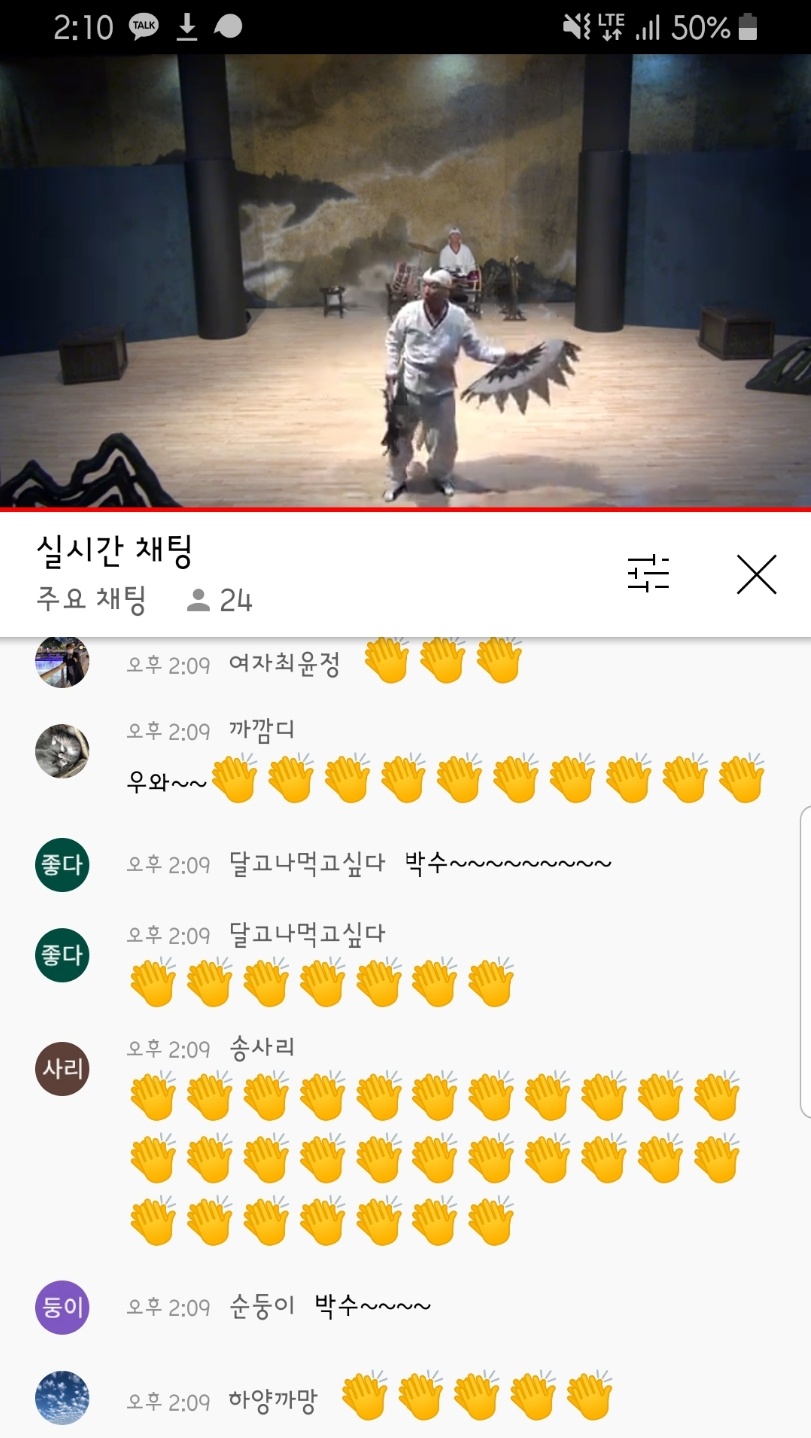Screen dimensions: 811x1438
Task: Open the live chat filter settings icon
Action: click(x=648, y=574)
